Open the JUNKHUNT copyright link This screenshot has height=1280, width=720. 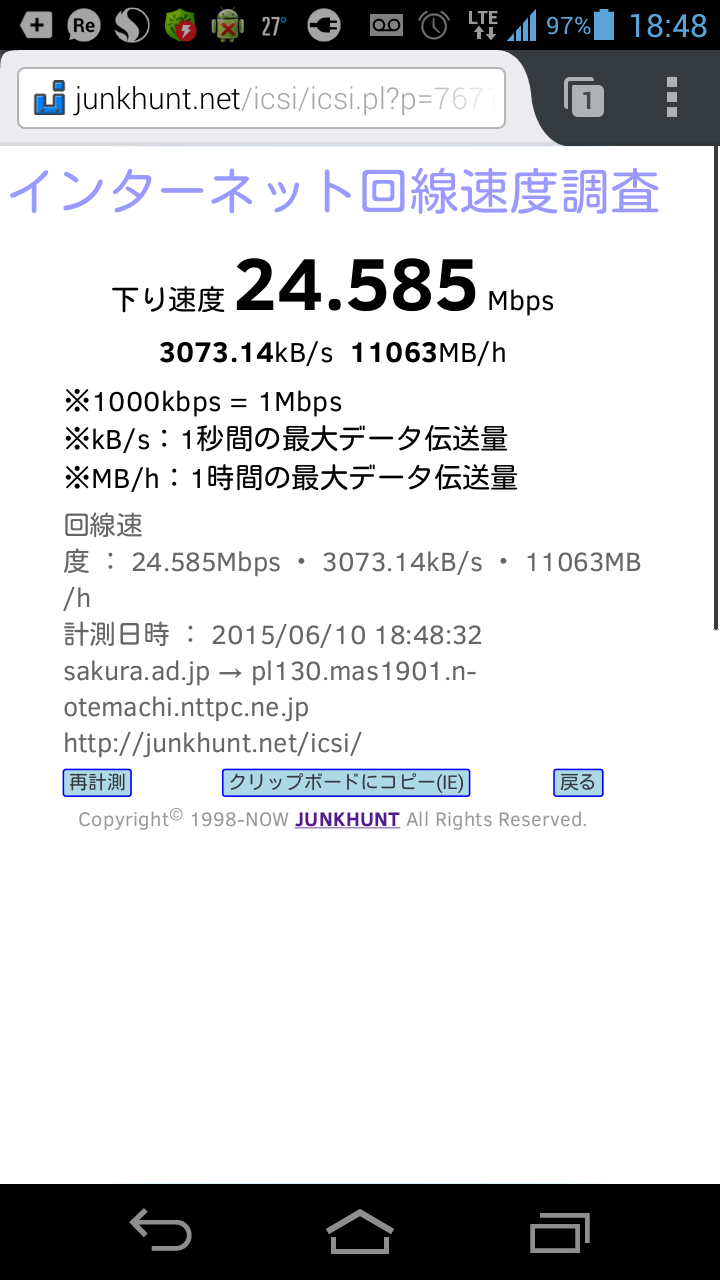[347, 820]
